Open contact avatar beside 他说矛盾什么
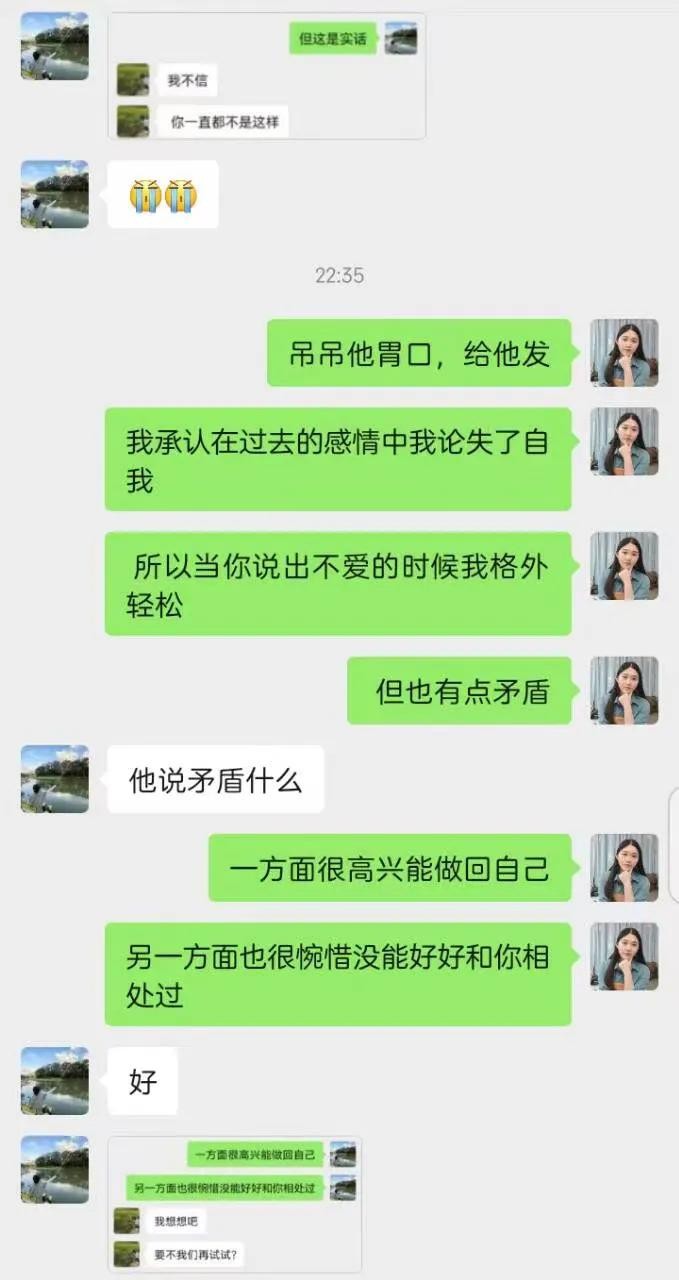Screen dimensions: 679x1280 (x=55, y=778)
